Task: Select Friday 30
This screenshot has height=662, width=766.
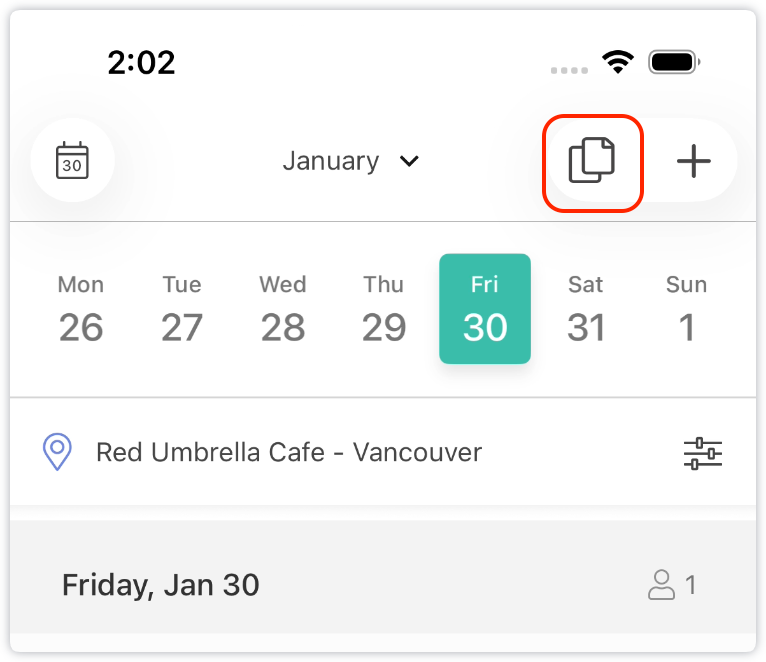Action: pyautogui.click(x=485, y=309)
